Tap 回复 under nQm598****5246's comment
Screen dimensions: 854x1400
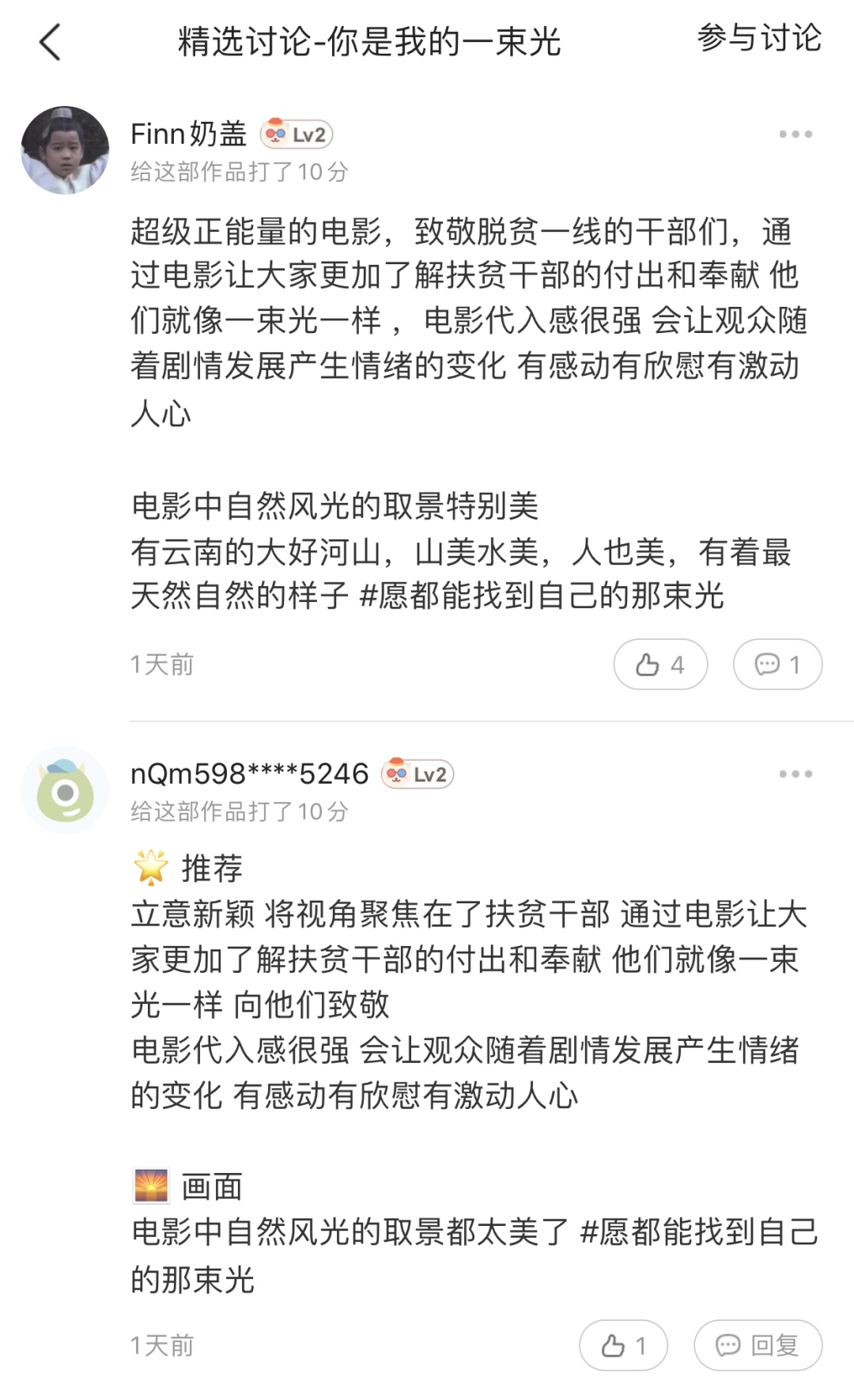(x=758, y=1345)
